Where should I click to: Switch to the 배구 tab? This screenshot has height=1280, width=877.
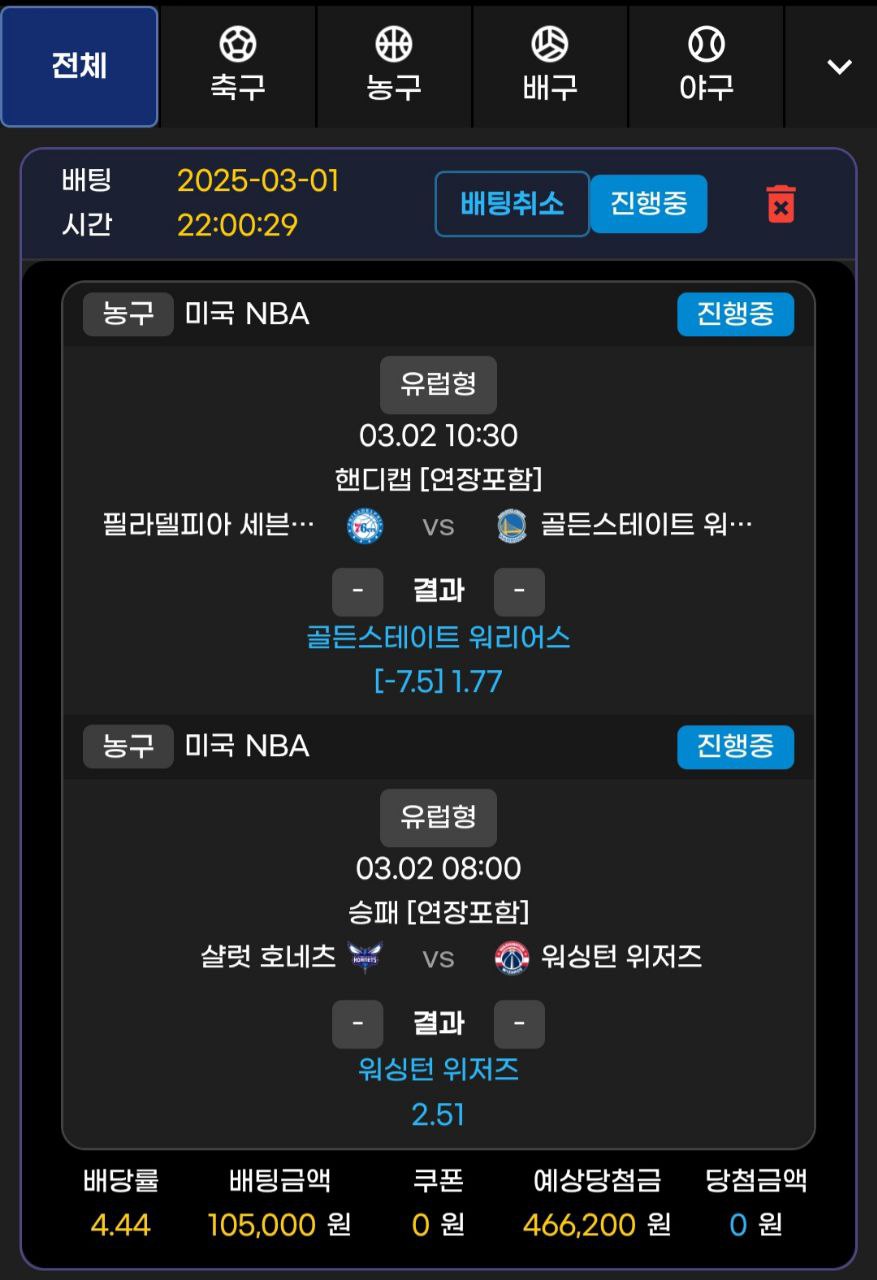550,66
